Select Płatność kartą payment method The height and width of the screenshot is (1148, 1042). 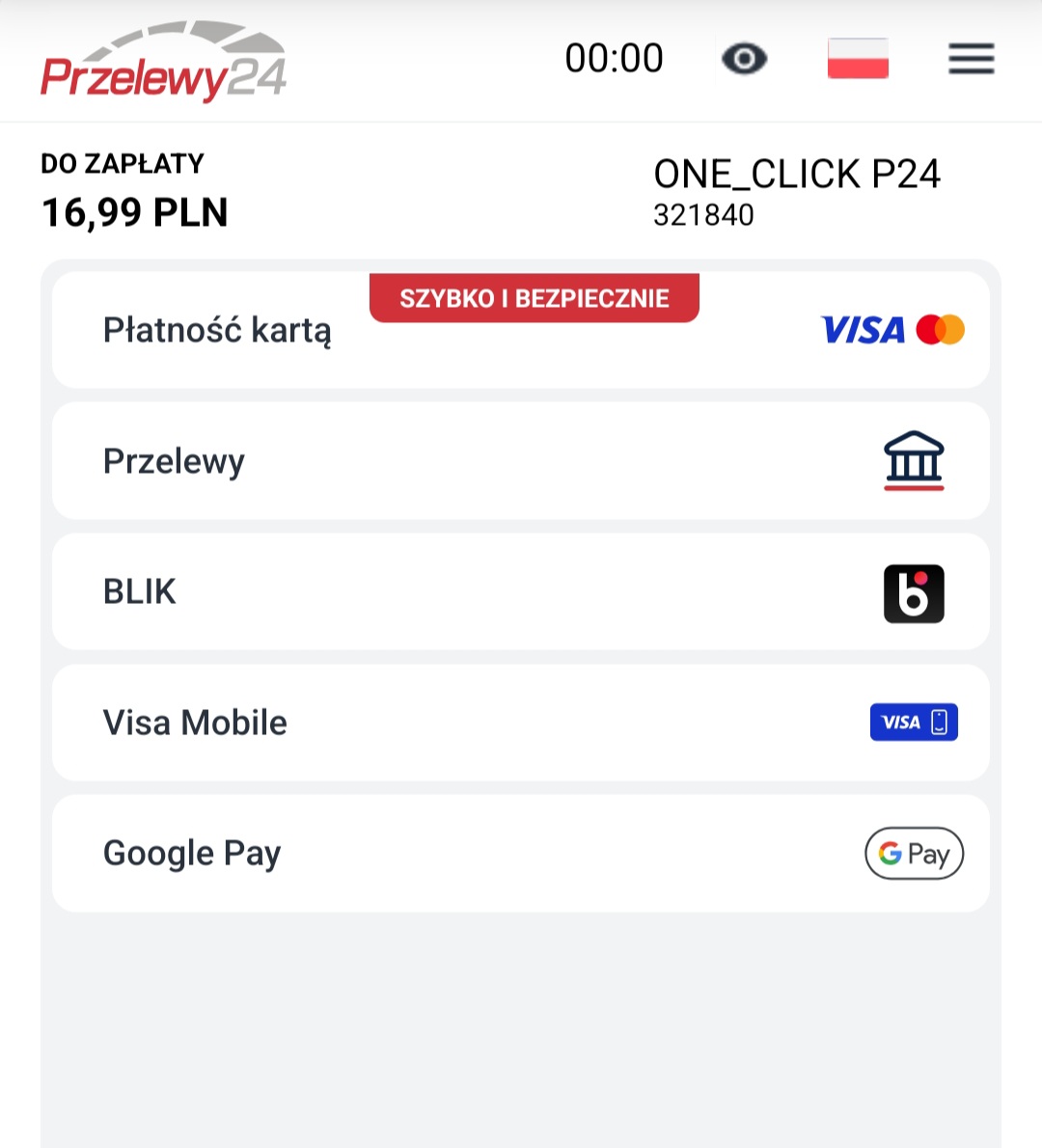pyautogui.click(x=521, y=331)
